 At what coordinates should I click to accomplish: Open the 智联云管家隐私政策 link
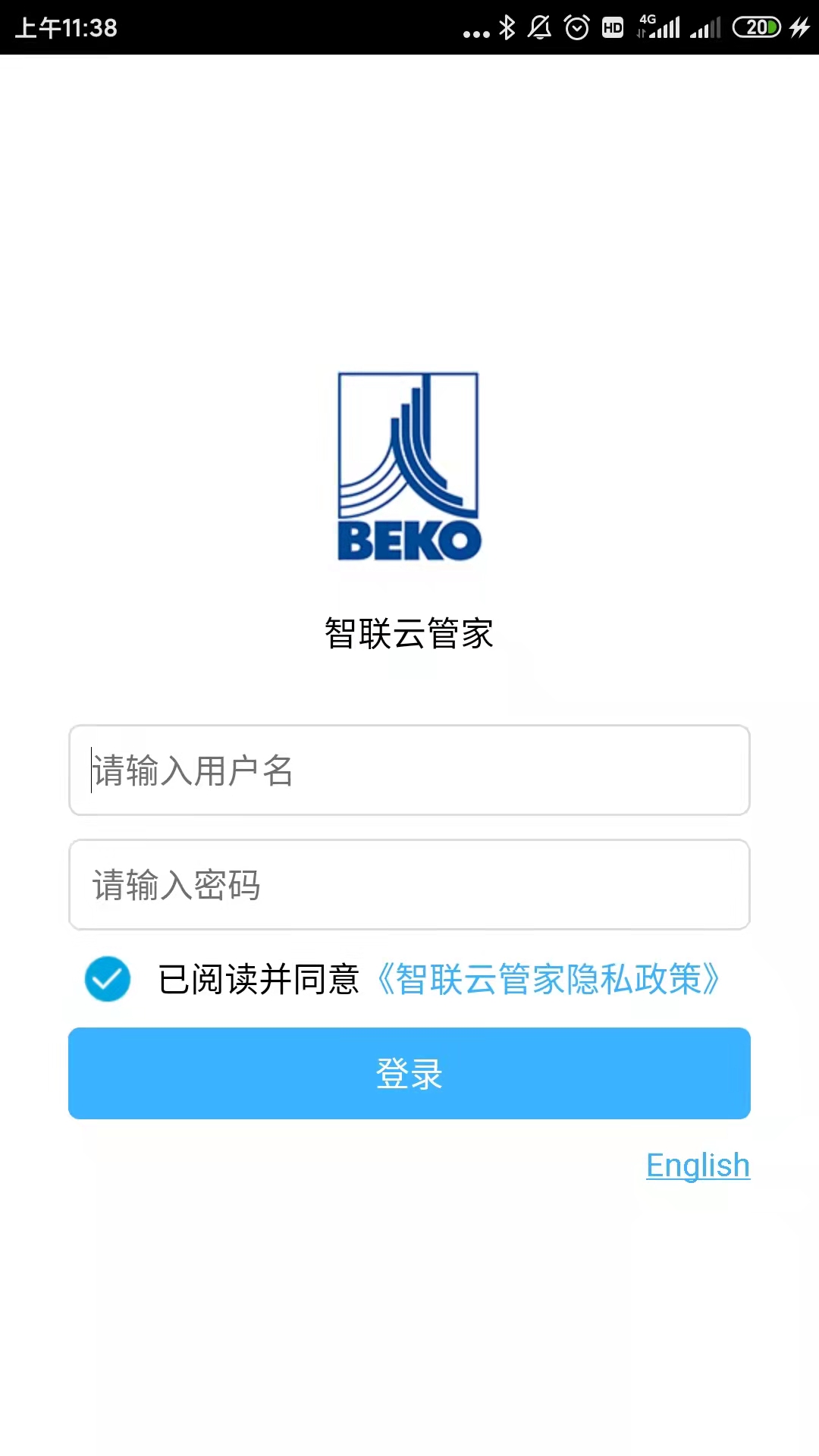(x=548, y=979)
